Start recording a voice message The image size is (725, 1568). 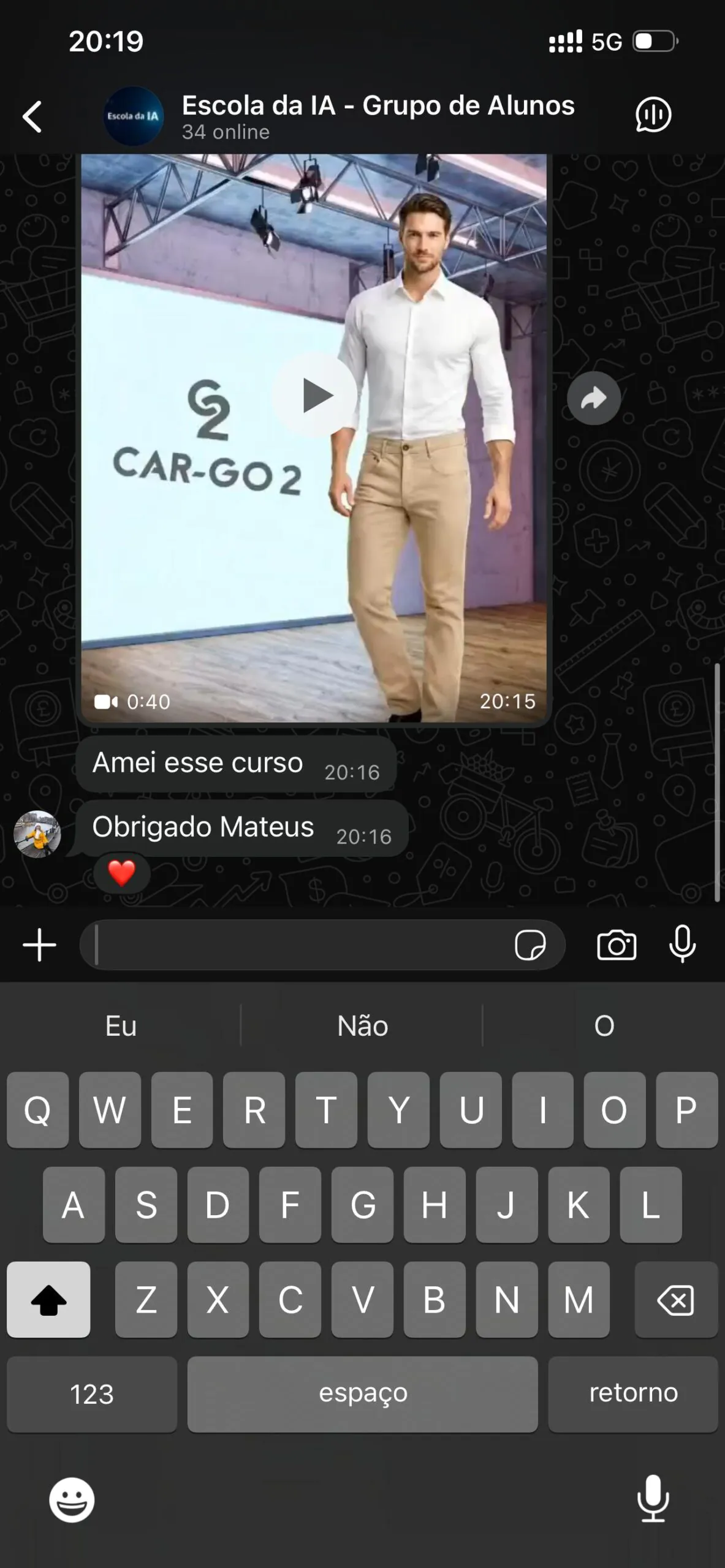coord(682,944)
